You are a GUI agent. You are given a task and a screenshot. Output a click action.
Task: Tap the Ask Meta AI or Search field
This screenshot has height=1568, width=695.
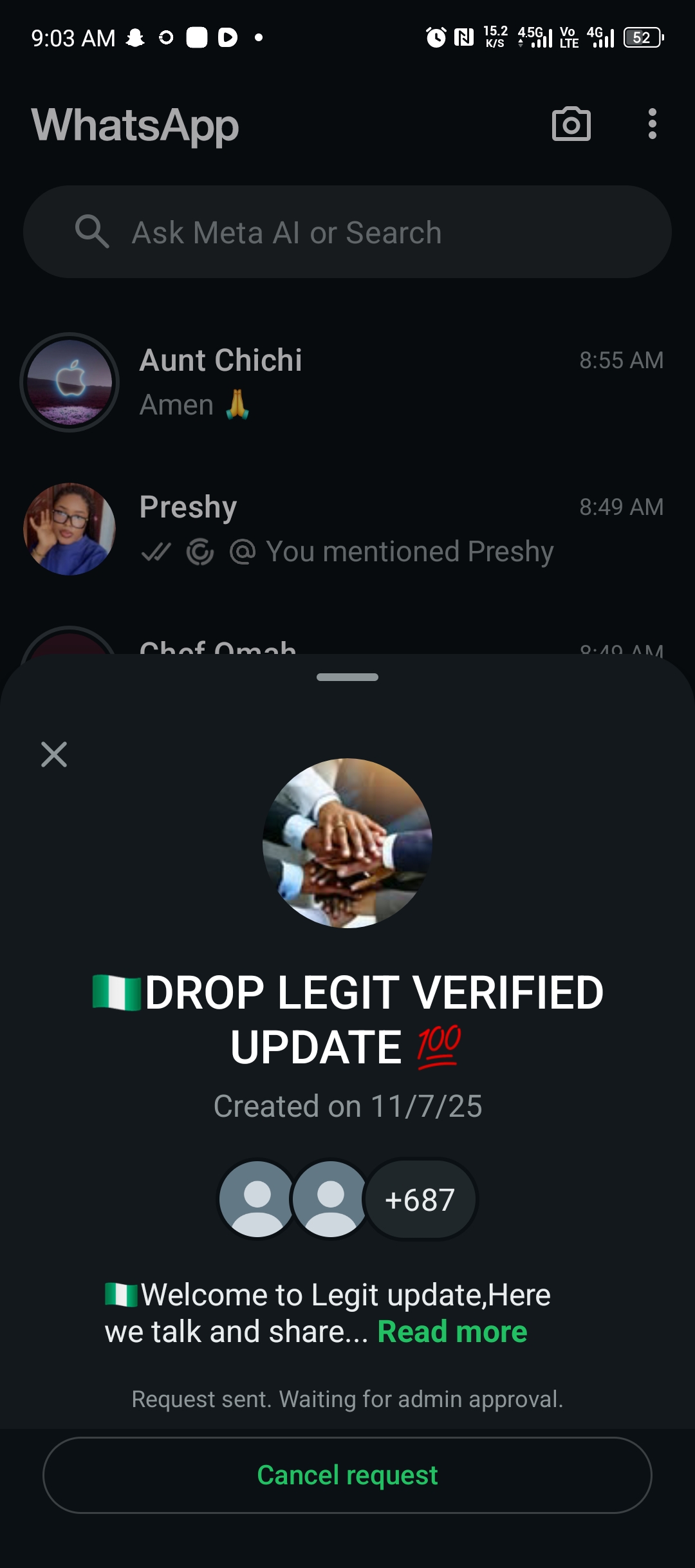click(x=347, y=232)
